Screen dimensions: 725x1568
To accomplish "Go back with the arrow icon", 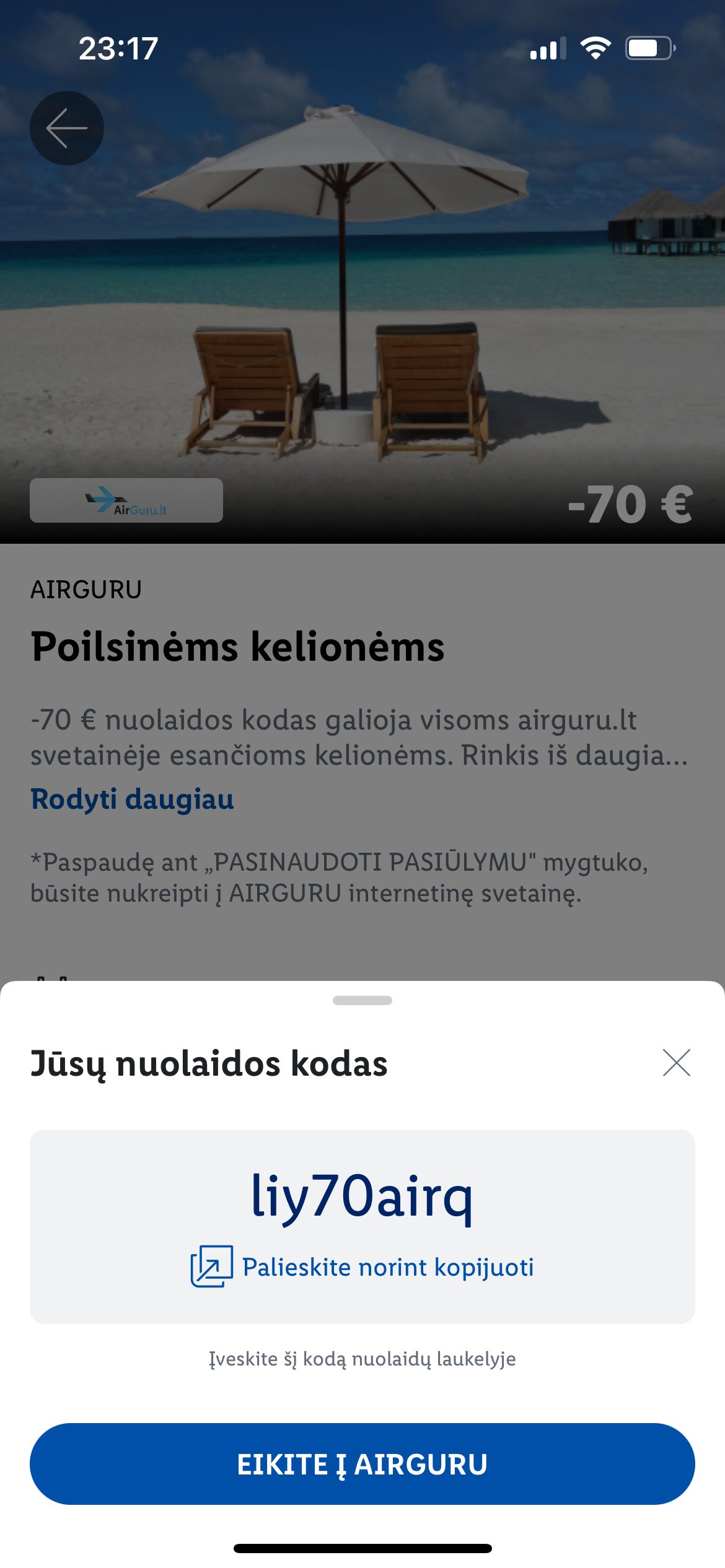I will point(67,128).
